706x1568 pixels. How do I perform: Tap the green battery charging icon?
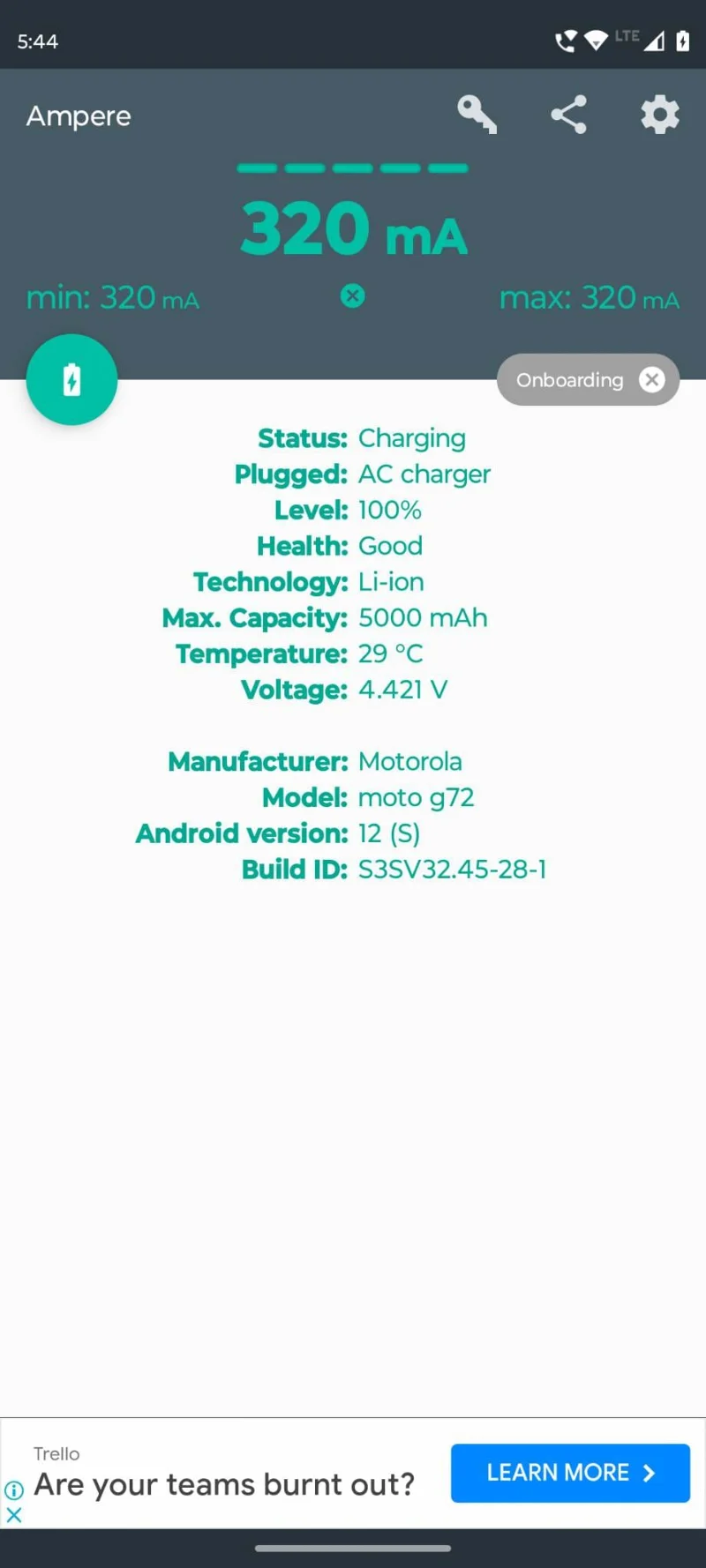click(x=71, y=379)
